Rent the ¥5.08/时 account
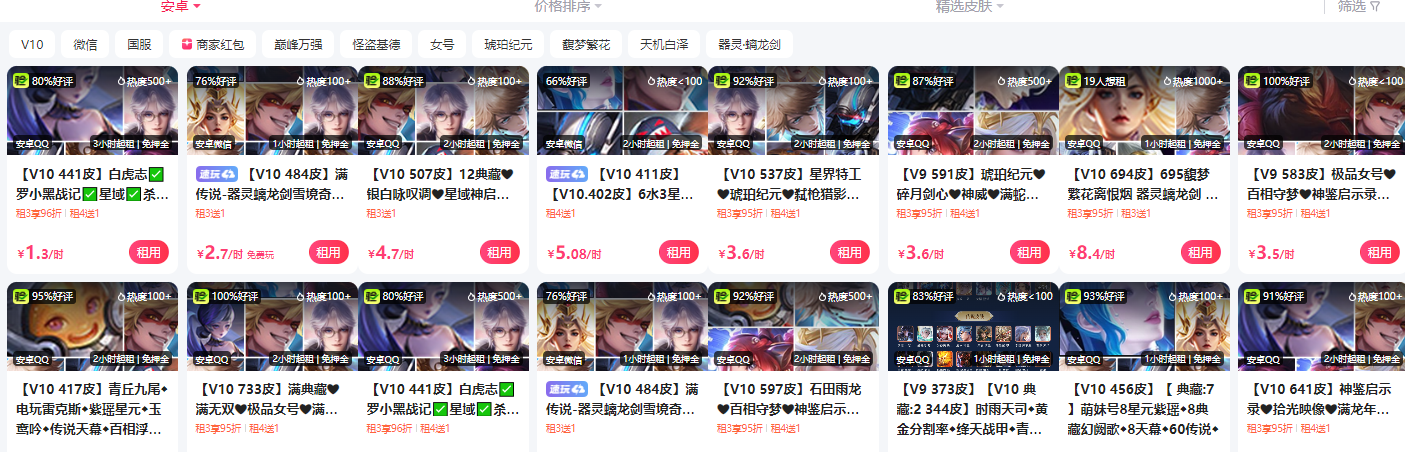 (679, 253)
